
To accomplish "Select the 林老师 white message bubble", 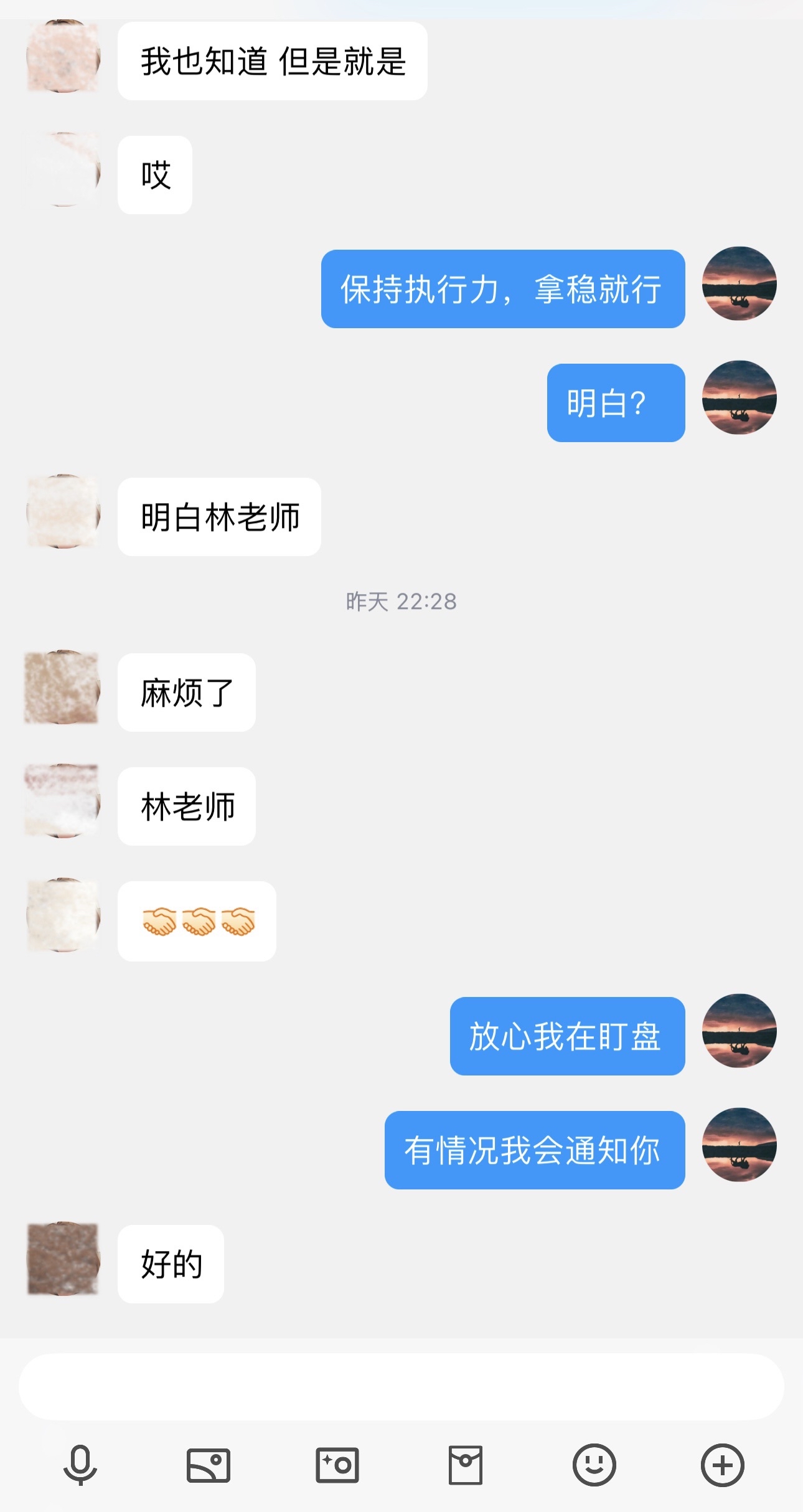I will (185, 807).
